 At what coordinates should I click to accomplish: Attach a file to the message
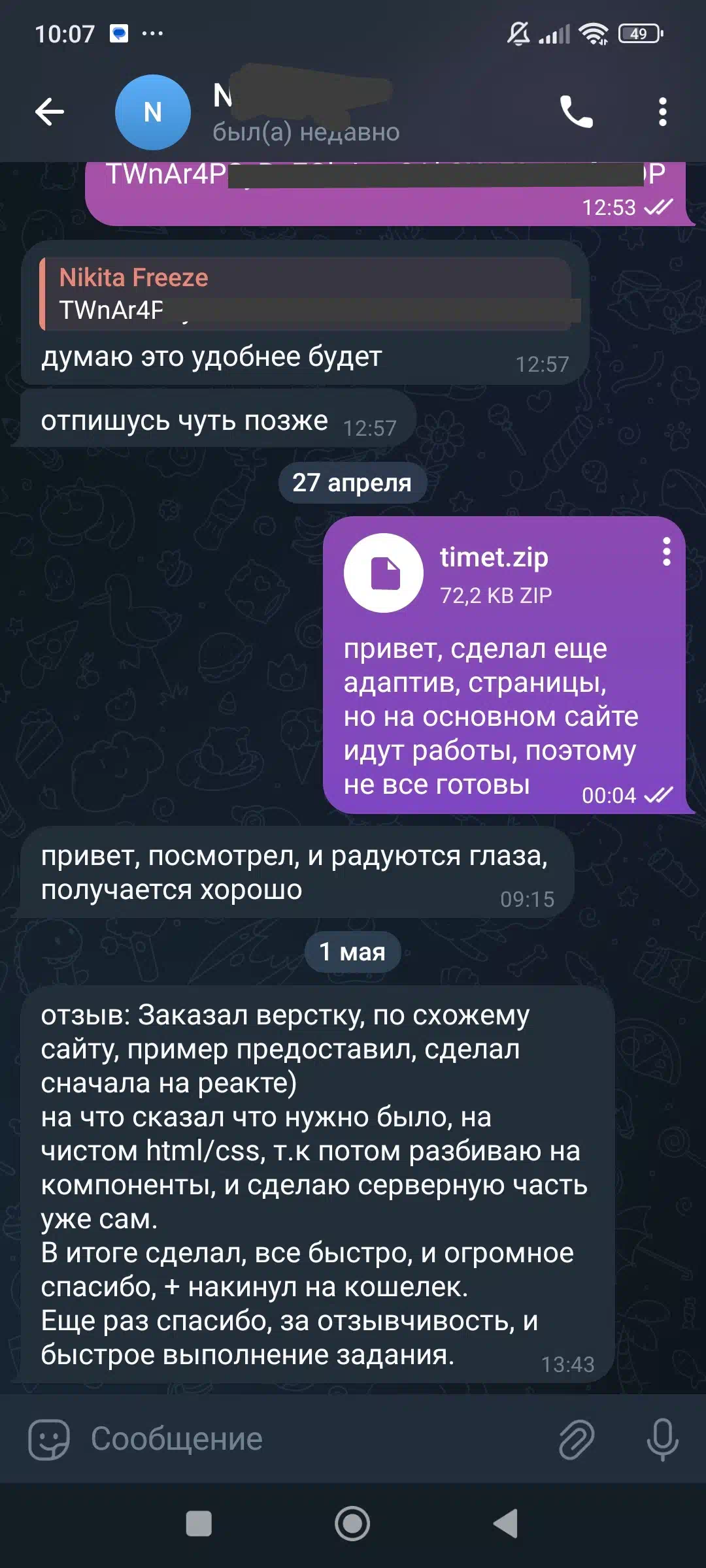(577, 1439)
